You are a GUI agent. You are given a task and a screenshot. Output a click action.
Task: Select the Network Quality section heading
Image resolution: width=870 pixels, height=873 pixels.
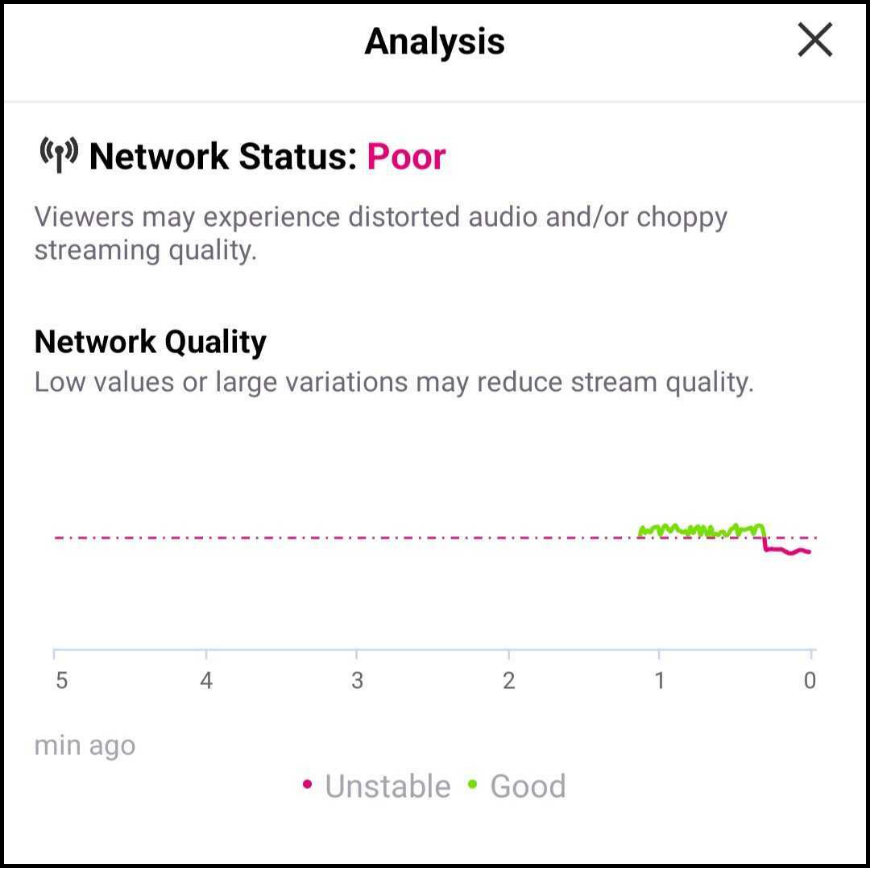[x=150, y=342]
